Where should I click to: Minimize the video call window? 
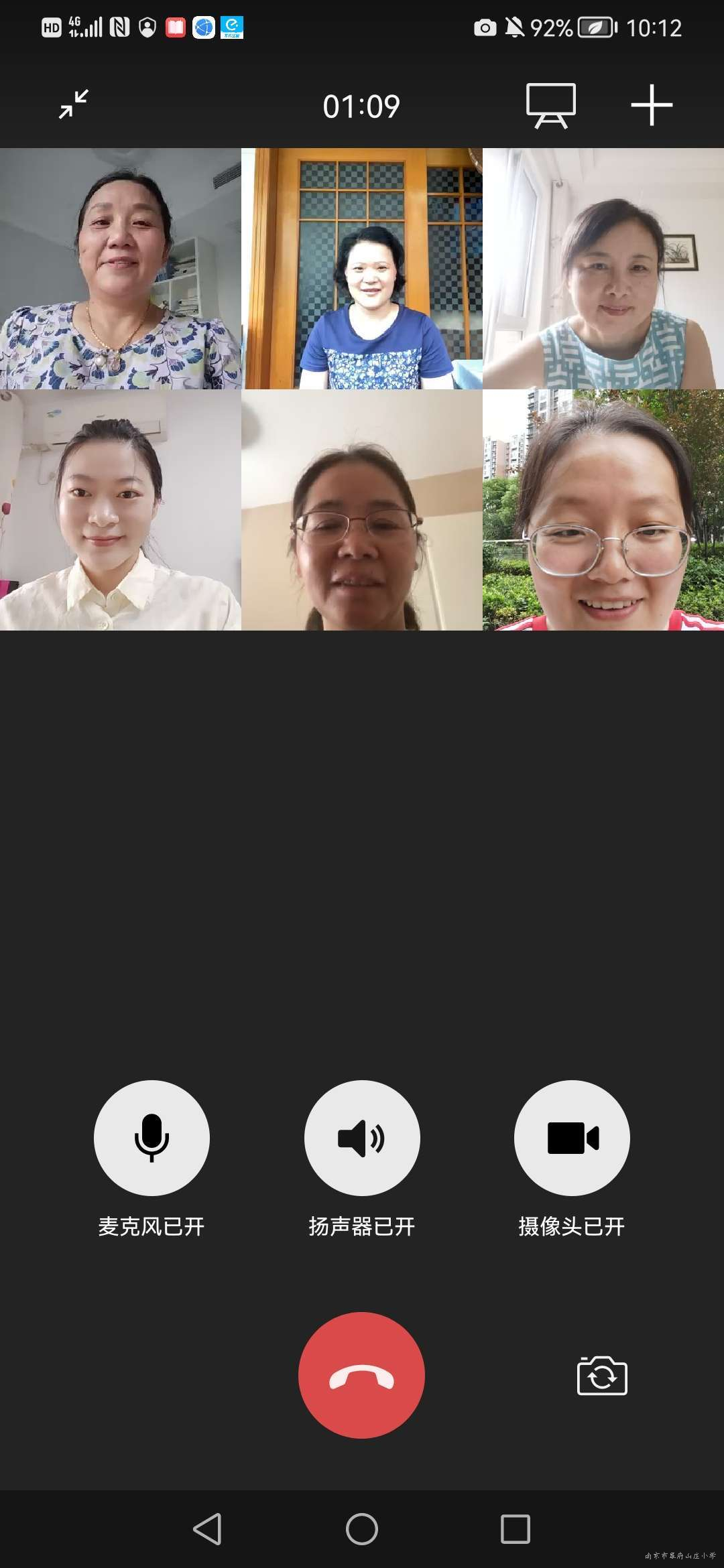[x=73, y=105]
